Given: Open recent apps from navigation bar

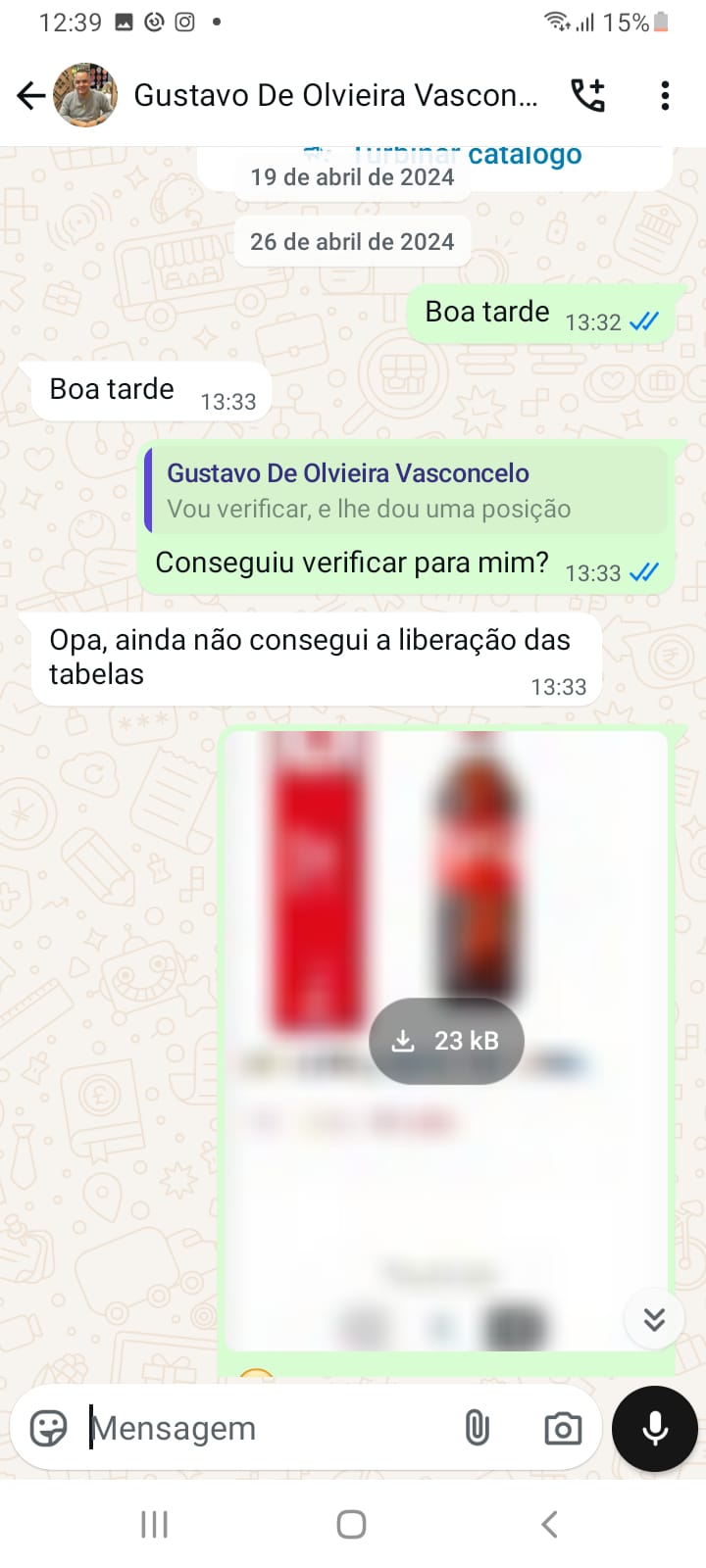Looking at the screenshot, I should [154, 1524].
